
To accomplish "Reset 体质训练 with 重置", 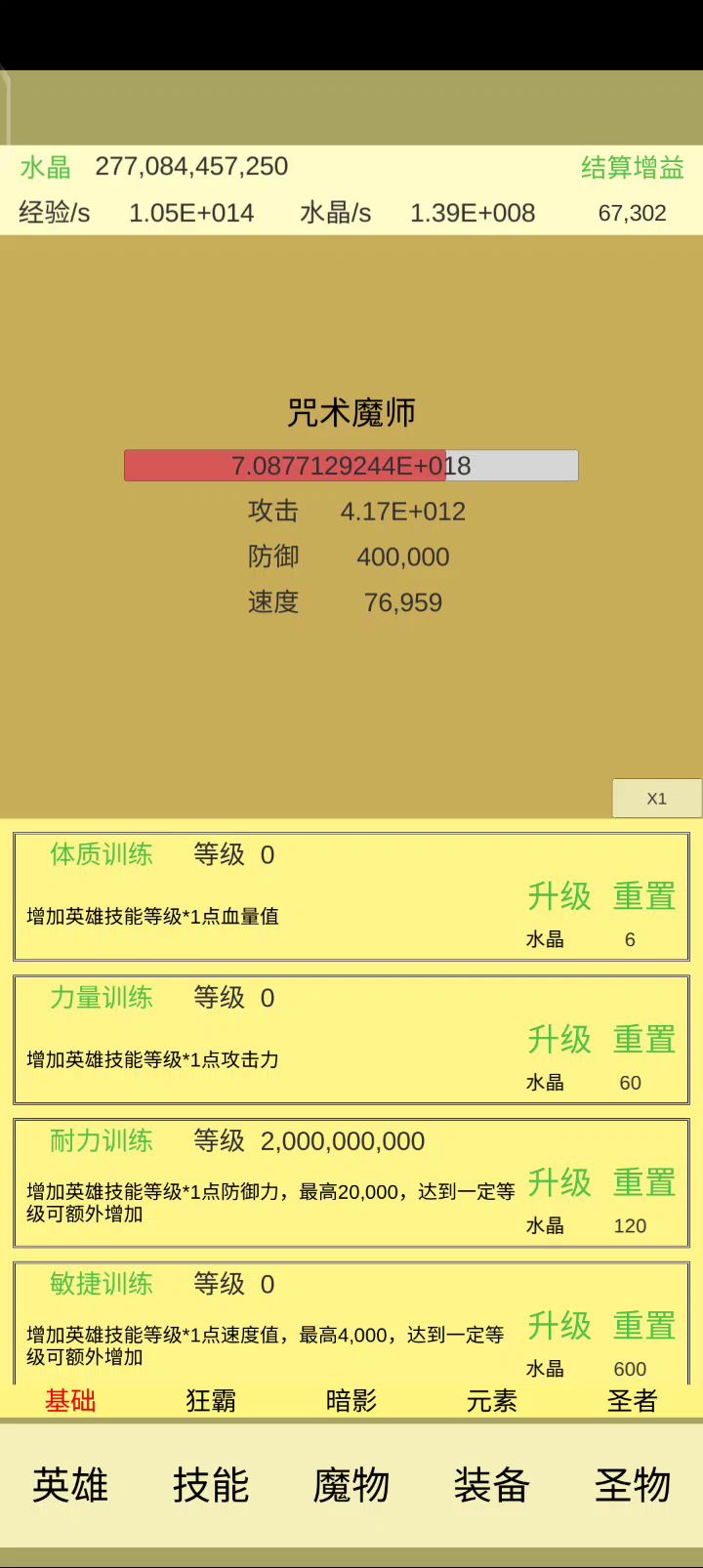I will pyautogui.click(x=643, y=896).
